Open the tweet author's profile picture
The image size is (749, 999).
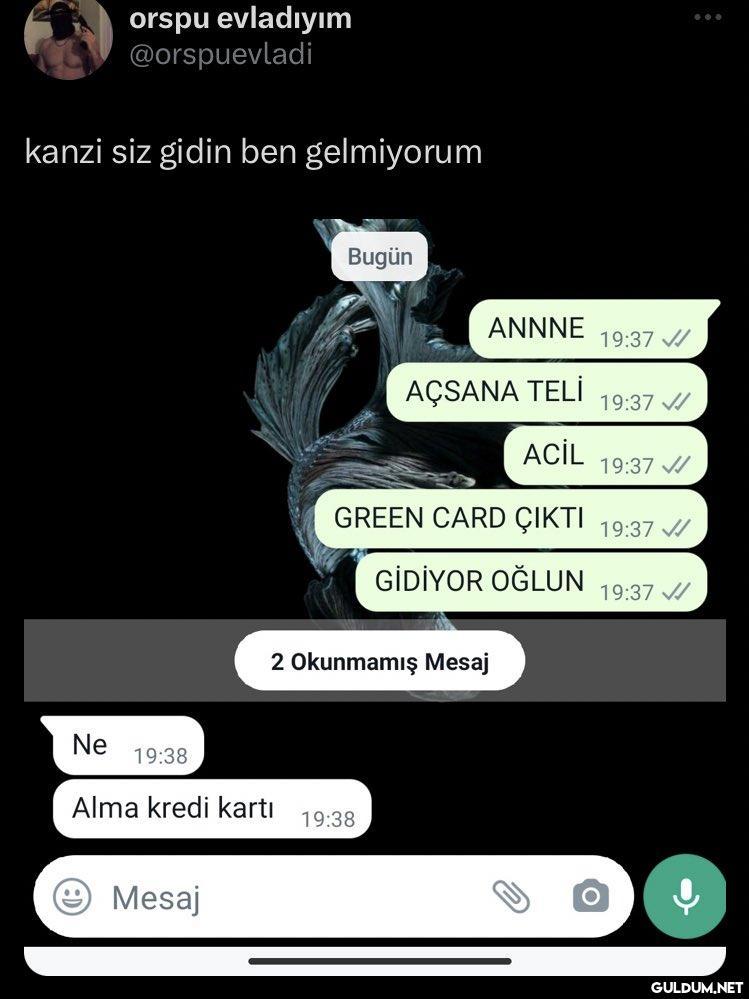point(67,37)
